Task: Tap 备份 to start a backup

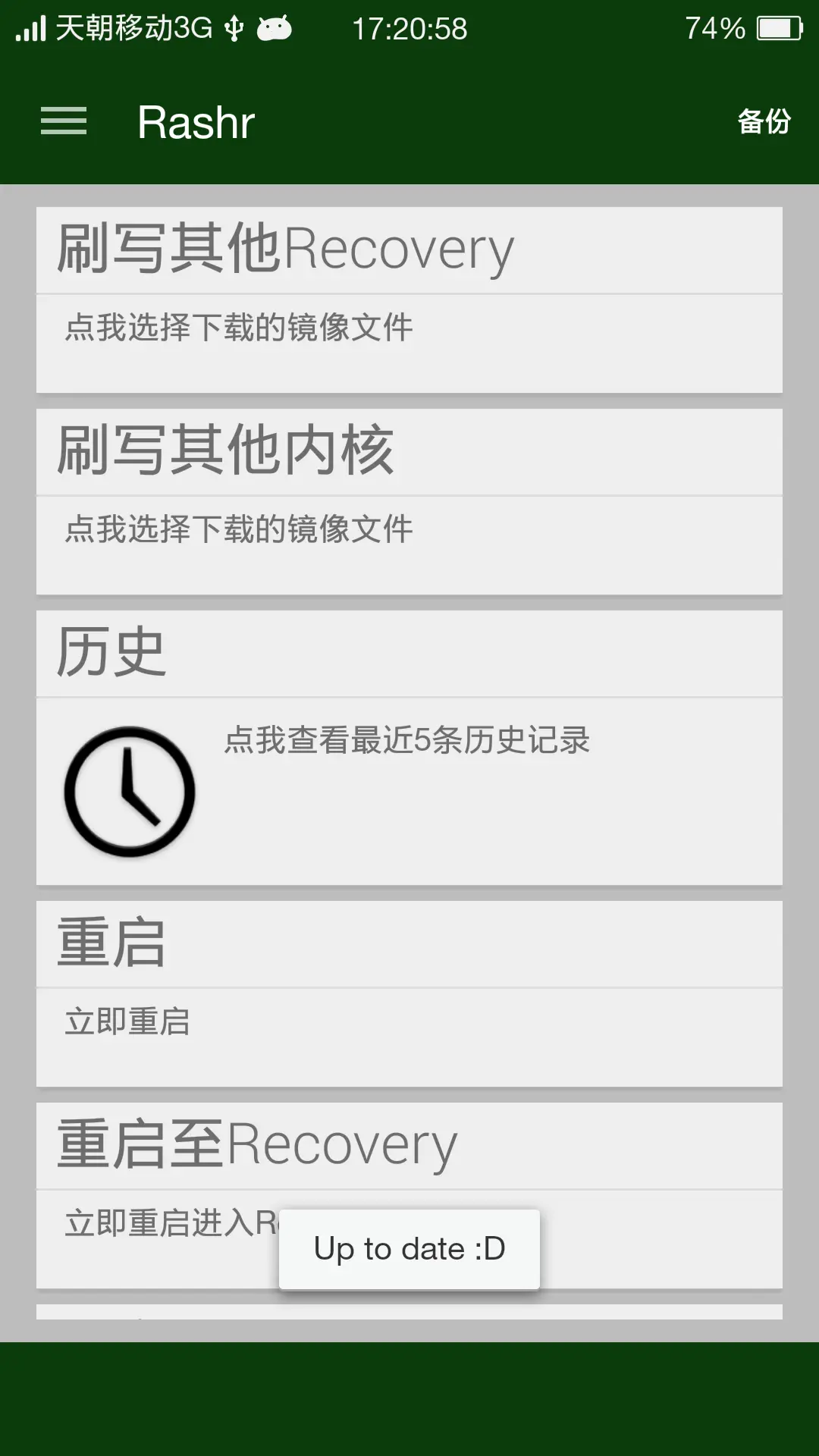Action: pos(764,121)
